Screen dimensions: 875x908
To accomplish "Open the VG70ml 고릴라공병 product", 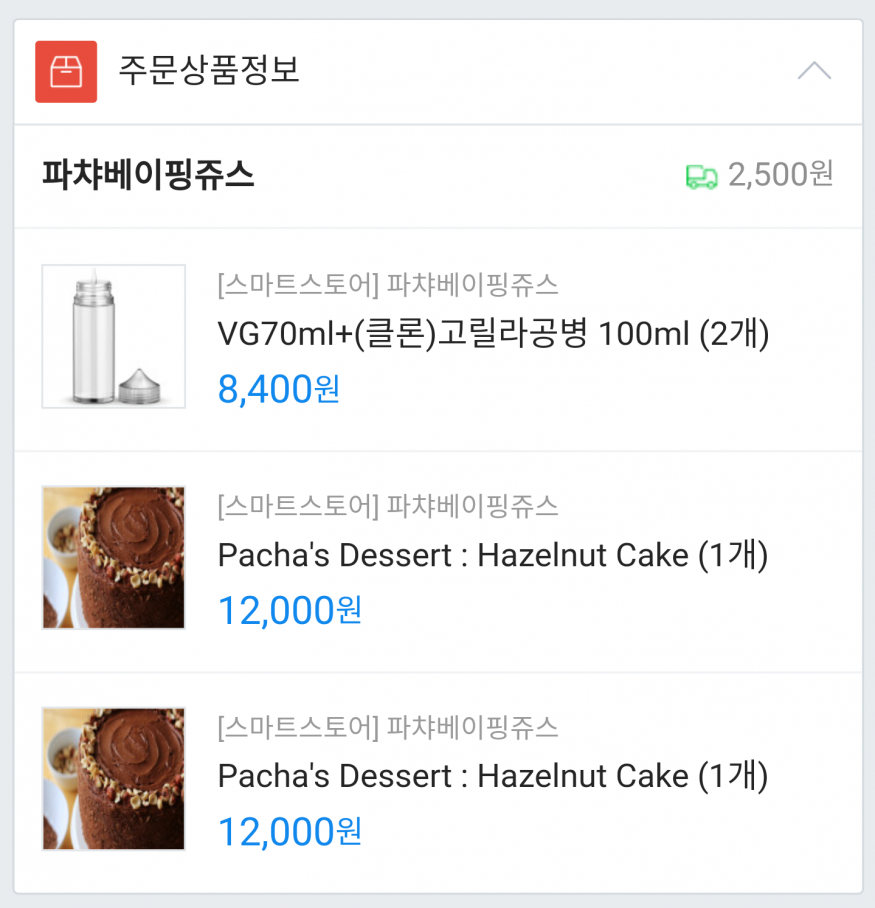I will point(492,335).
